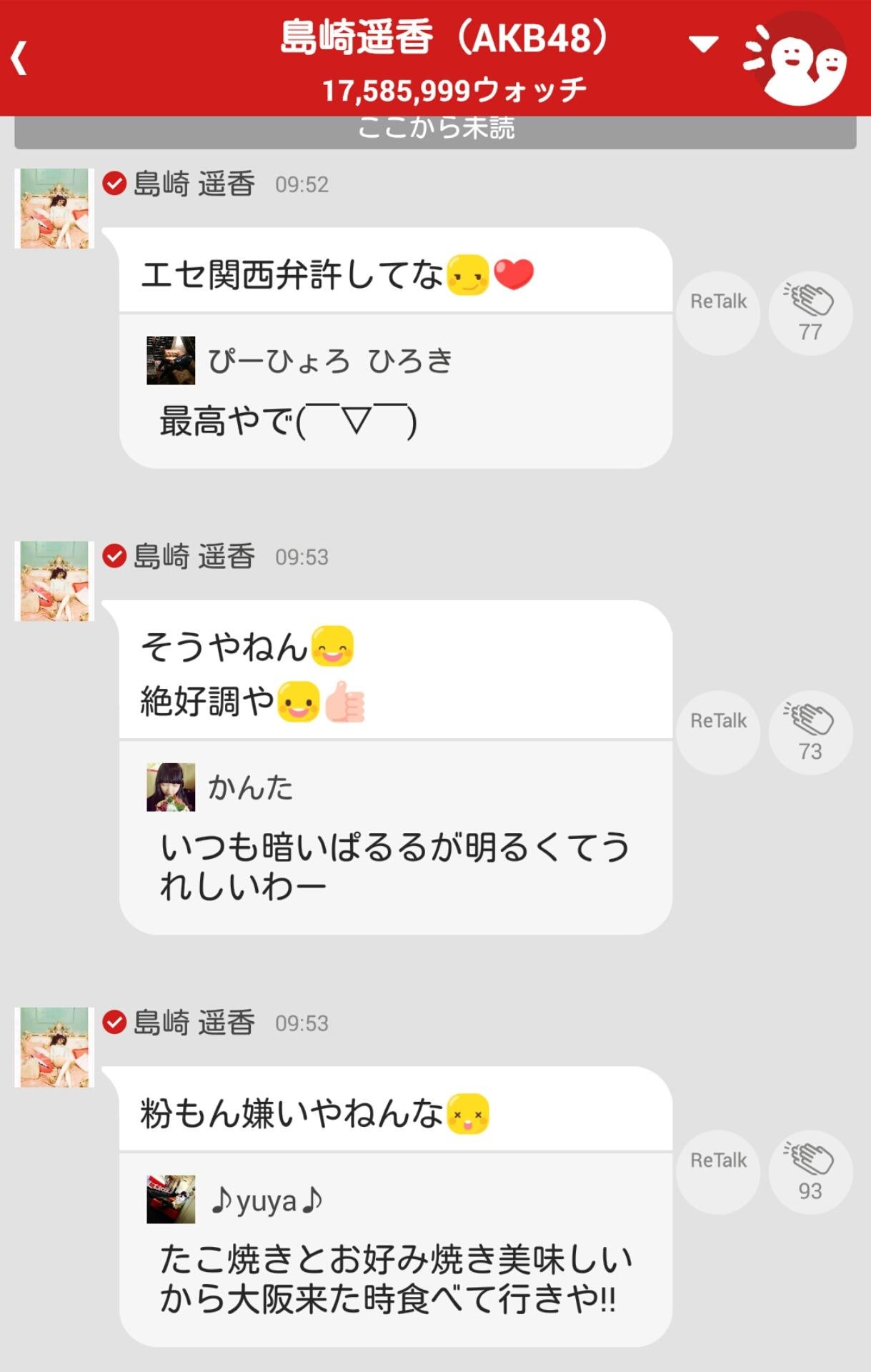Expand the dropdown arrow beside the title
Image resolution: width=871 pixels, height=1372 pixels.
click(703, 44)
